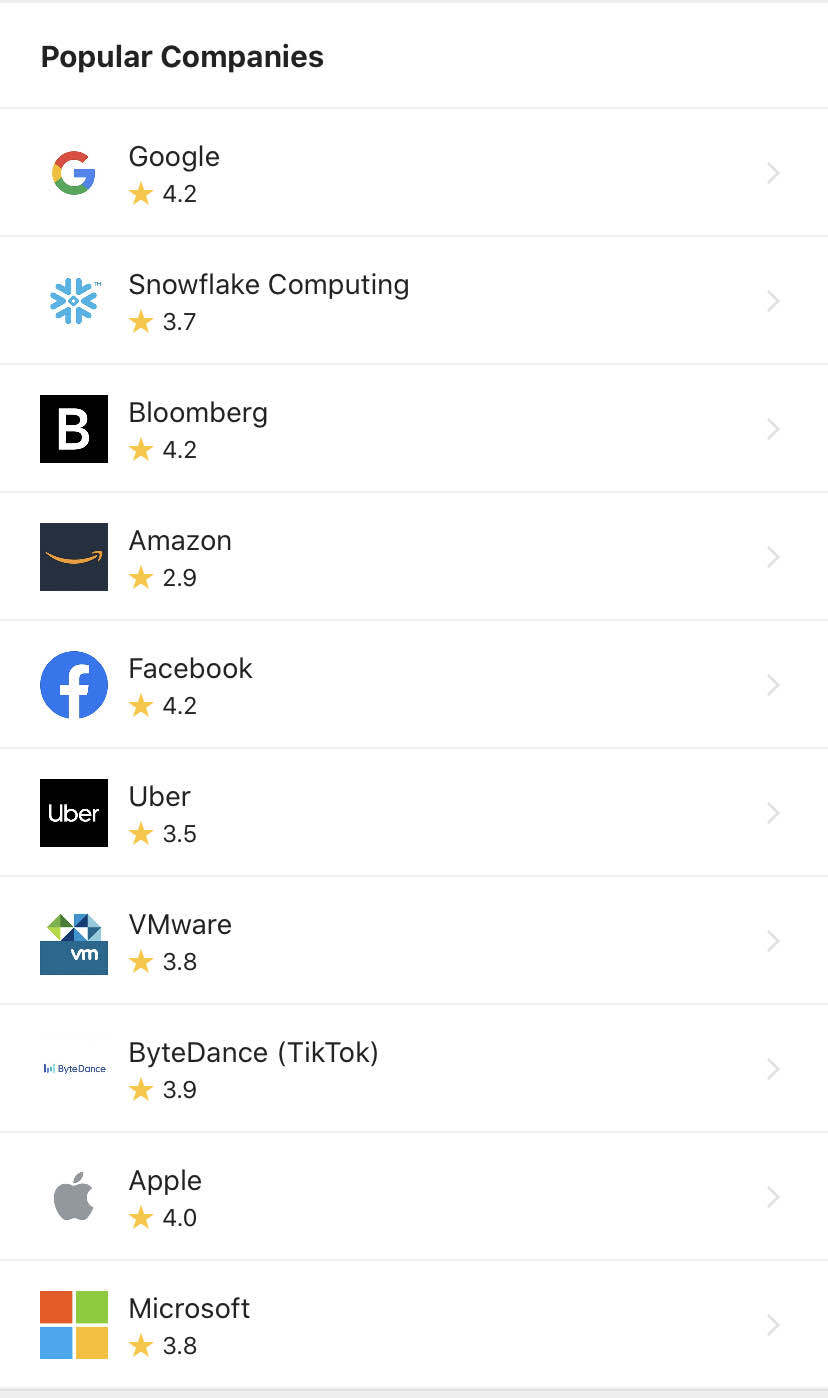
Task: Go to the Facebook company page
Action: pos(413,685)
